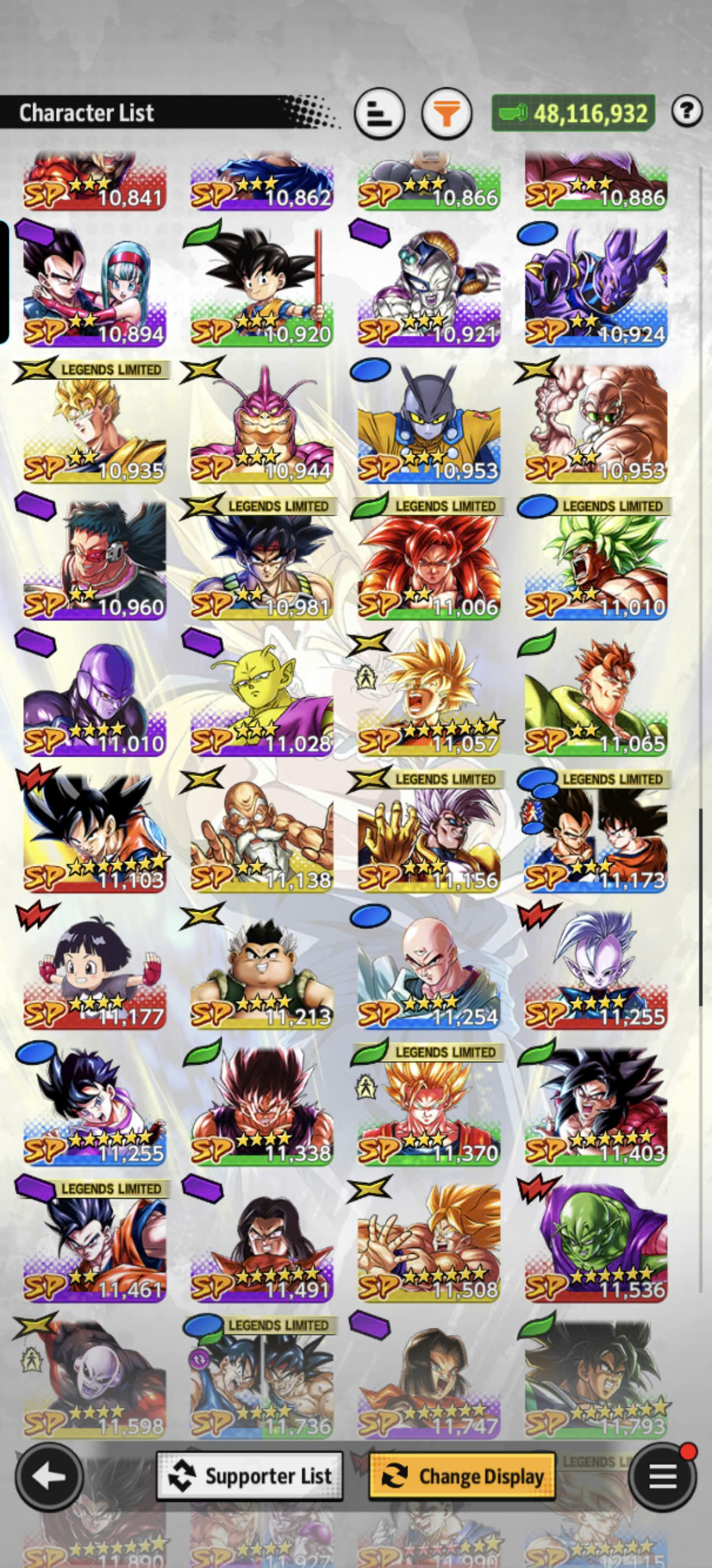The image size is (712, 1568).
Task: Open the Hit card rated 11,010
Action: tap(95, 693)
